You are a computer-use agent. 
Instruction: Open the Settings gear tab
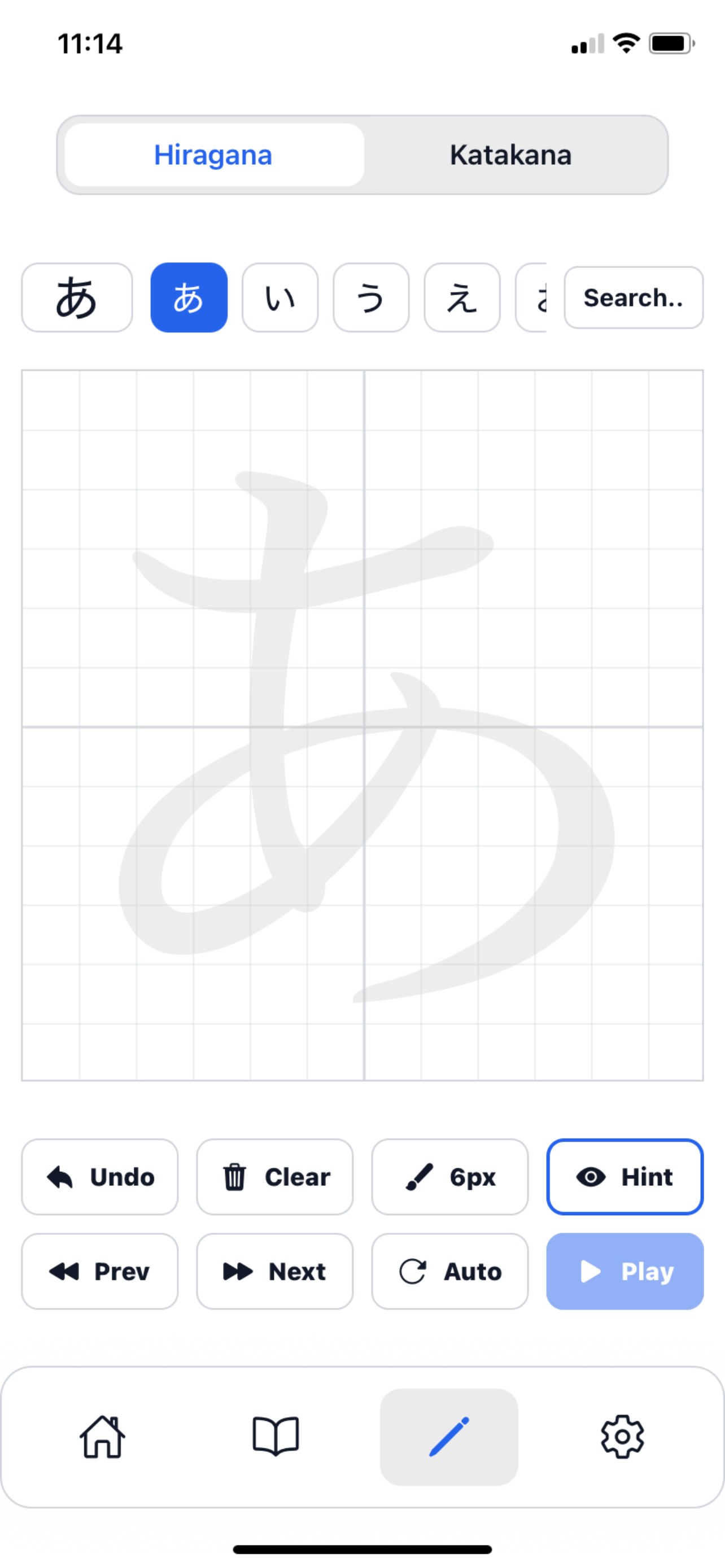click(x=622, y=1436)
